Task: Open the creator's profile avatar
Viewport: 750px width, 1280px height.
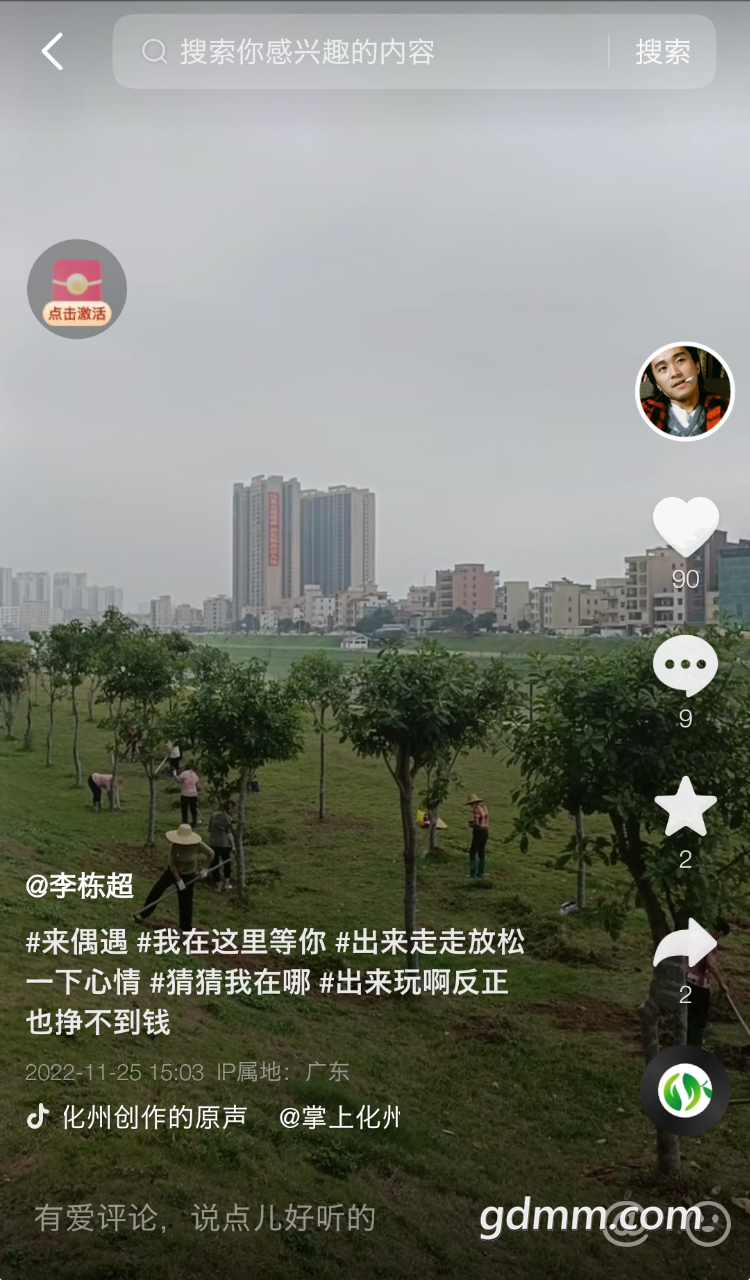Action: click(x=685, y=392)
